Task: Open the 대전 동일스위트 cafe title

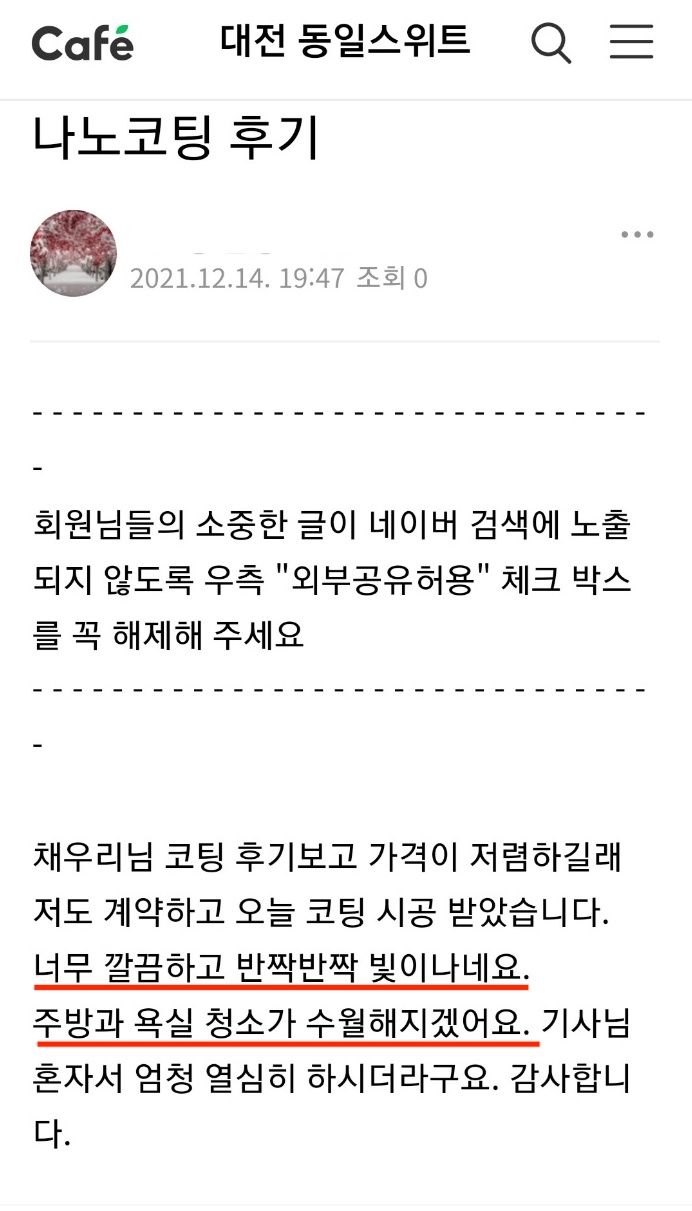Action: tap(345, 42)
